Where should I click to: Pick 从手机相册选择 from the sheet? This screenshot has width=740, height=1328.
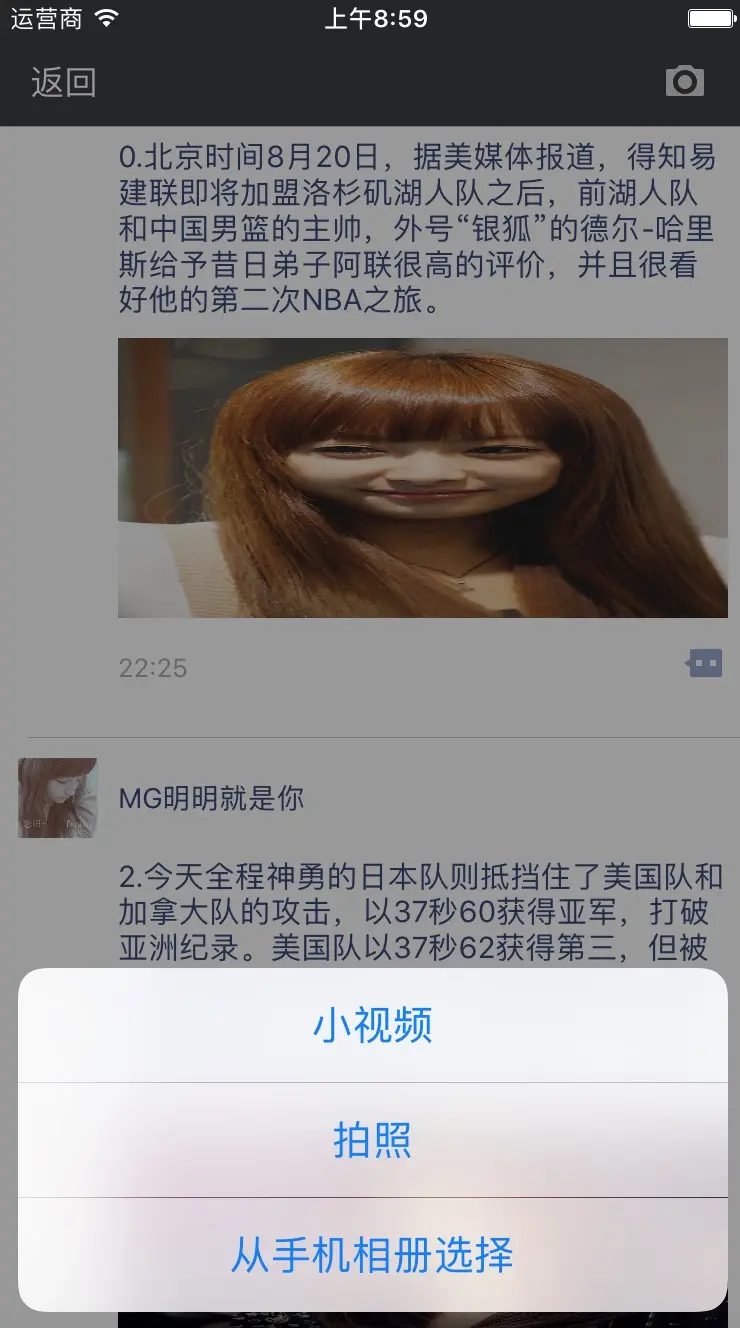tap(372, 1254)
